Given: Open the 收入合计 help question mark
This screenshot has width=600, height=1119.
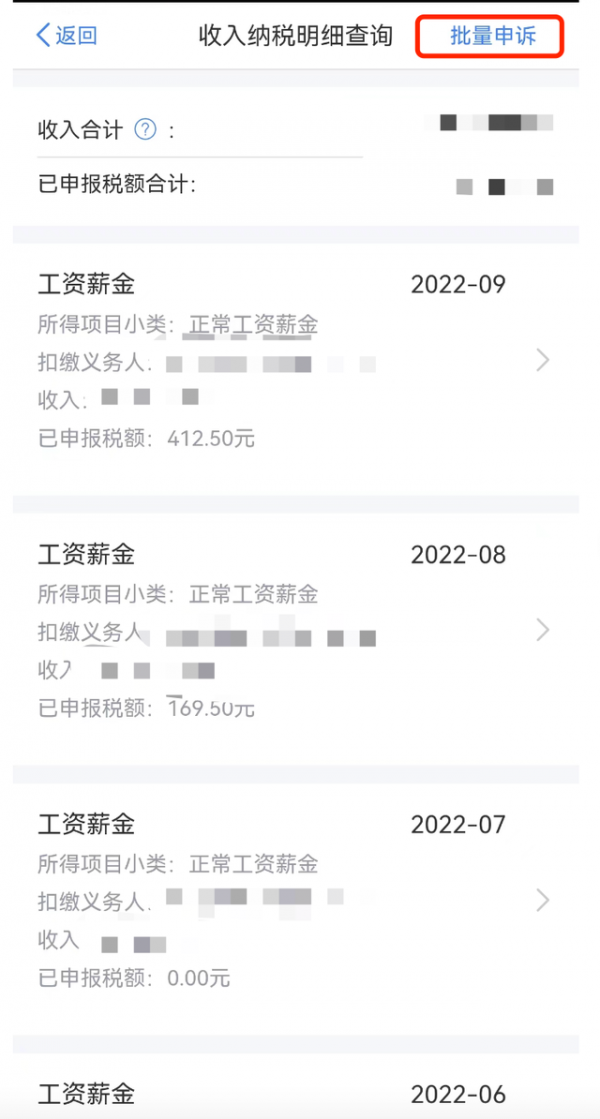Looking at the screenshot, I should (x=146, y=130).
